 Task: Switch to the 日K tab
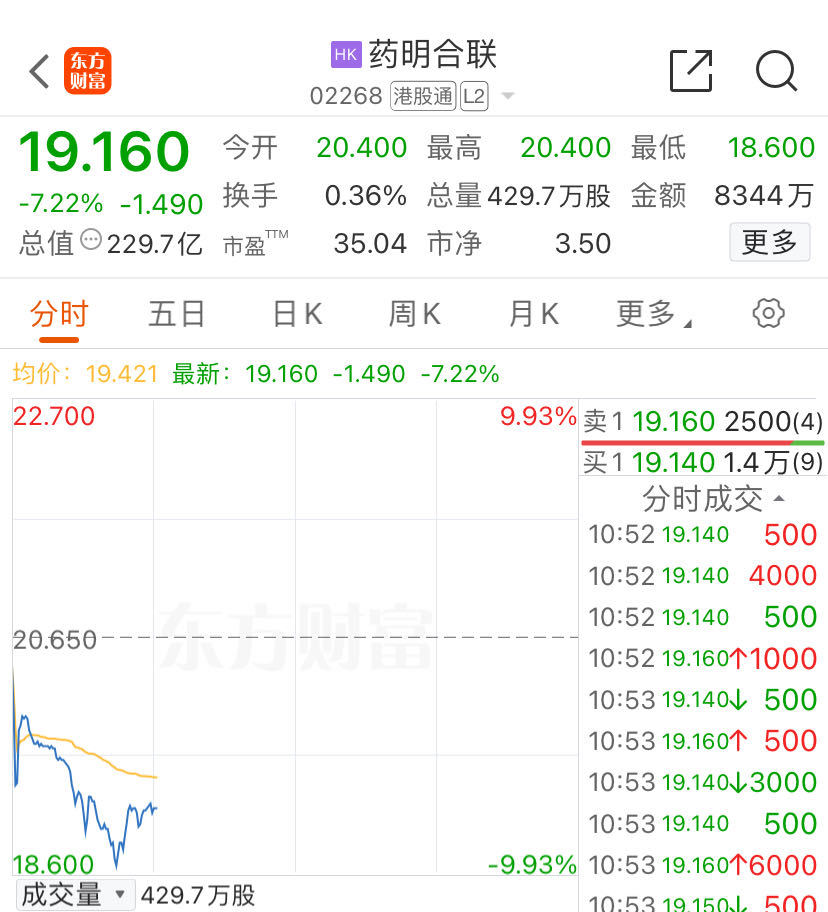pyautogui.click(x=295, y=313)
